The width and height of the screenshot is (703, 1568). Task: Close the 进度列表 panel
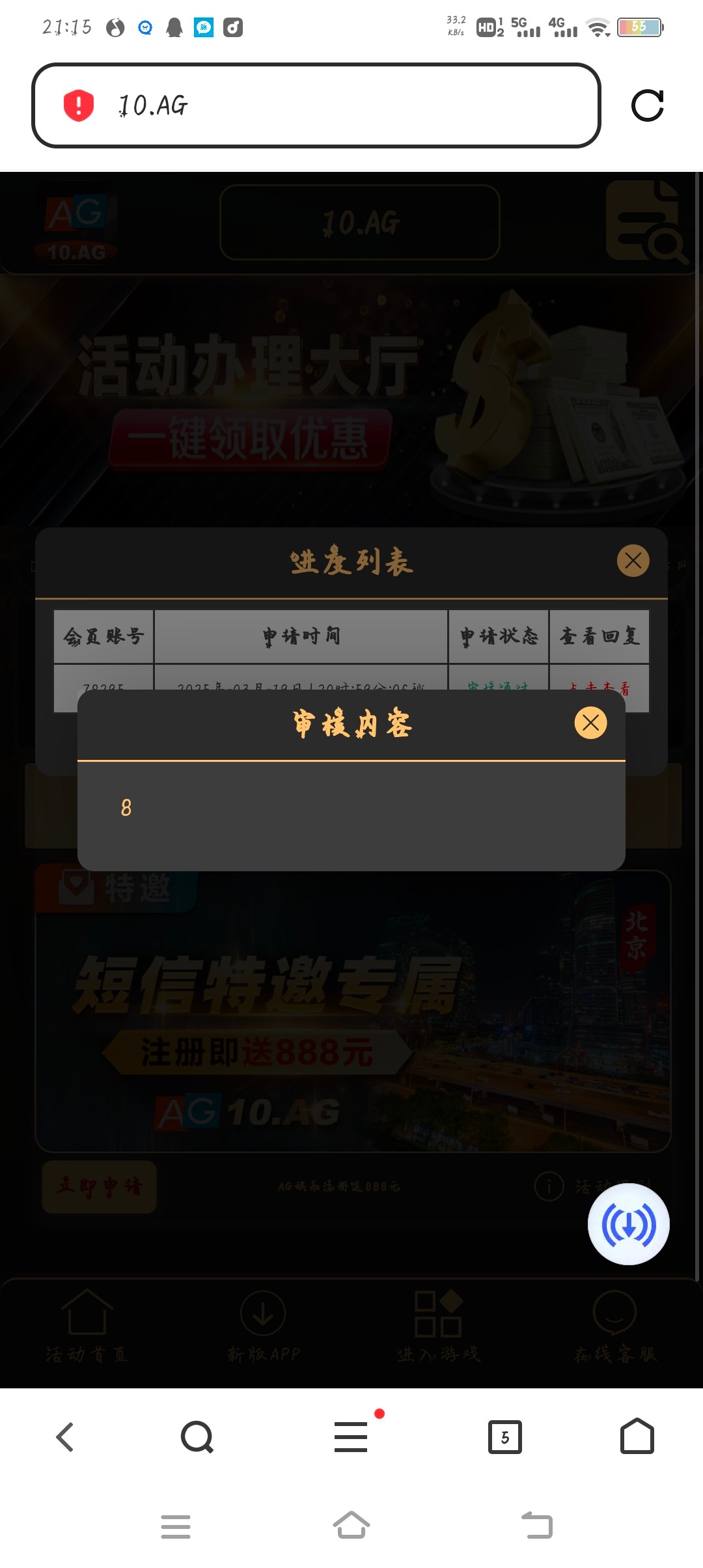click(x=633, y=561)
